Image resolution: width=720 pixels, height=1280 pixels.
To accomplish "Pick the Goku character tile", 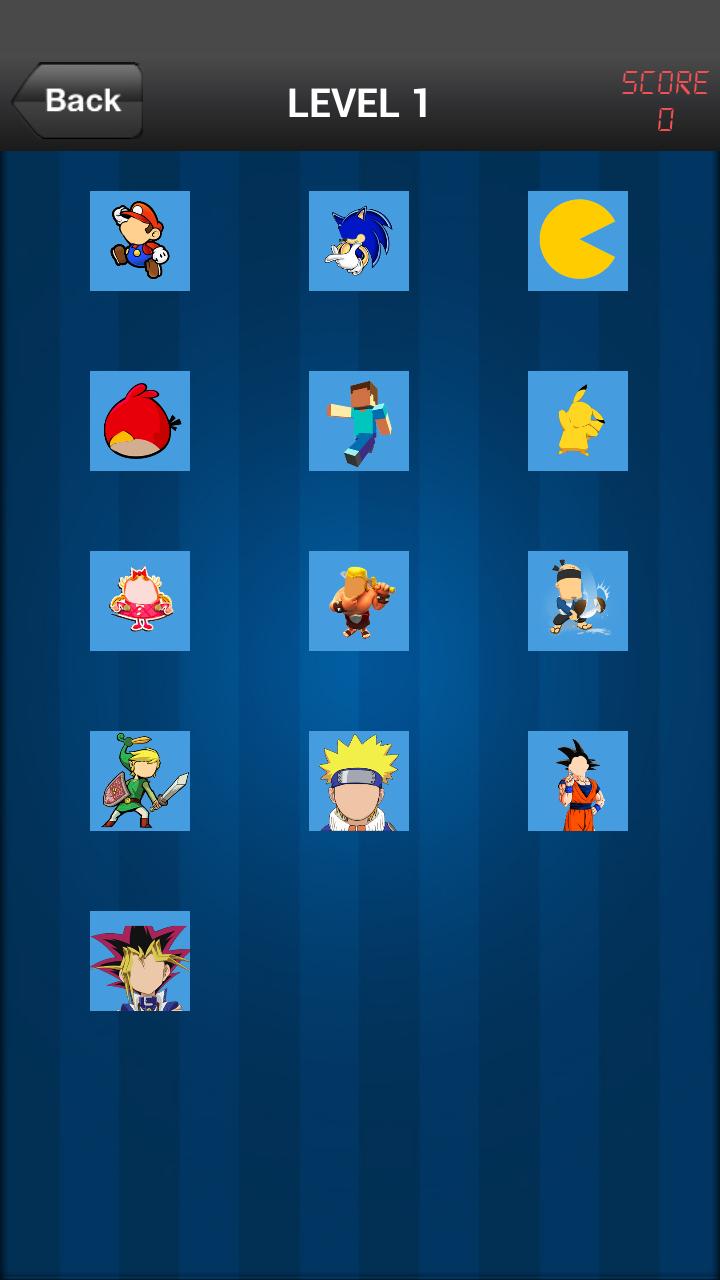I will point(578,781).
